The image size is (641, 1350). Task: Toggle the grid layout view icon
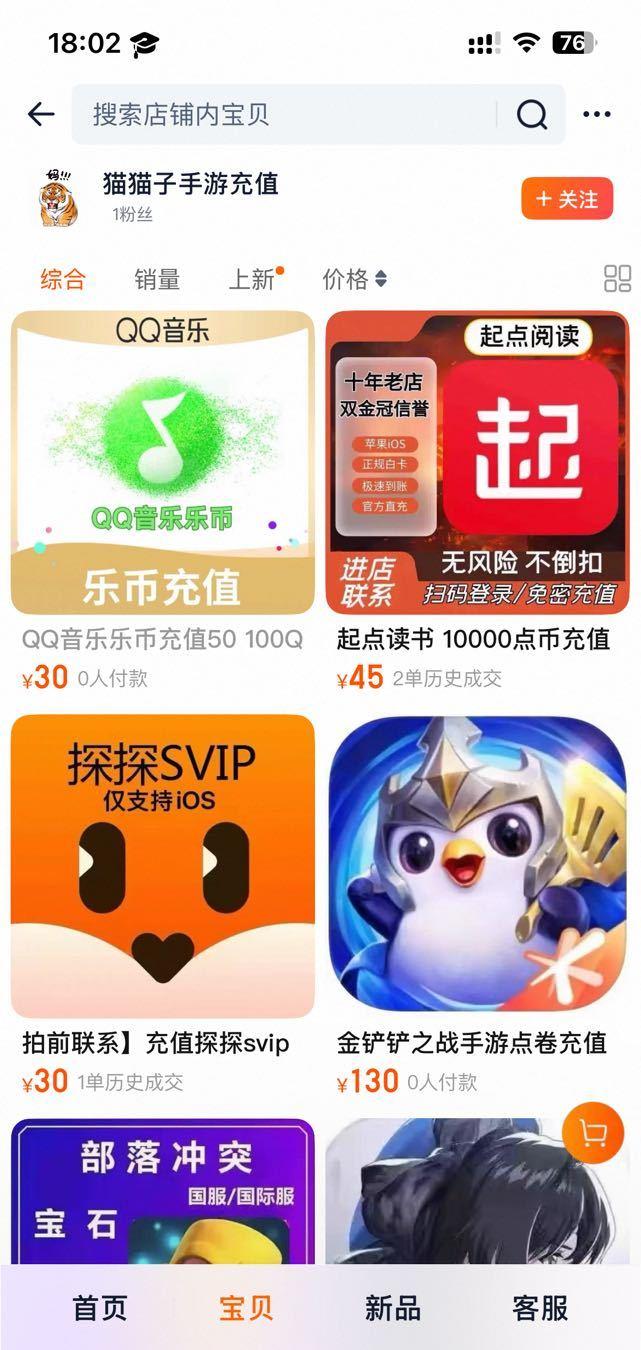click(617, 279)
